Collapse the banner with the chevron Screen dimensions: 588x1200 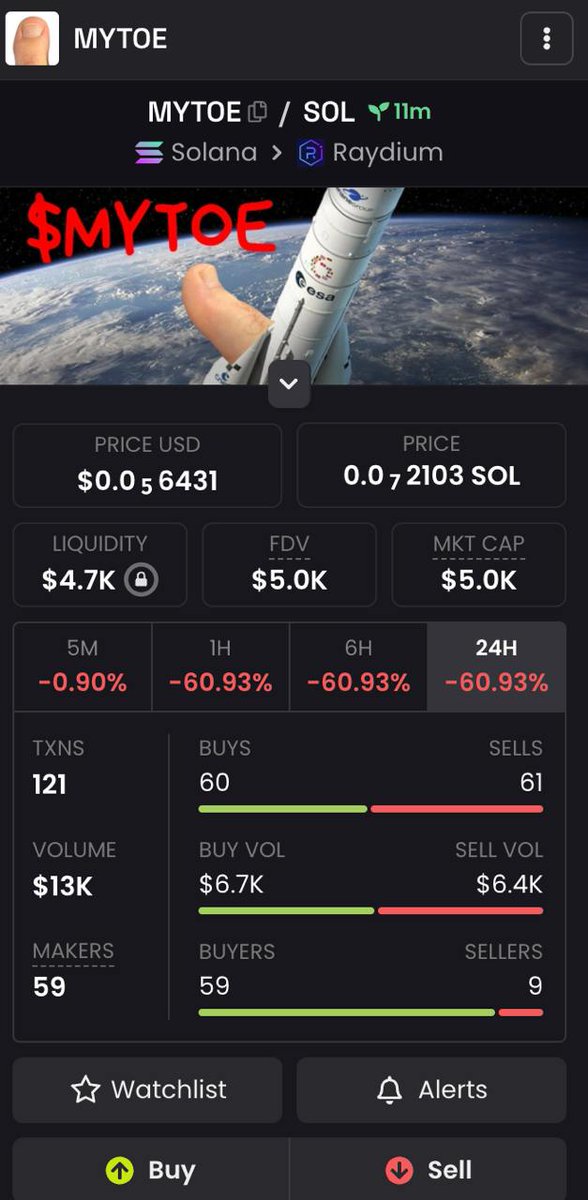tap(290, 385)
